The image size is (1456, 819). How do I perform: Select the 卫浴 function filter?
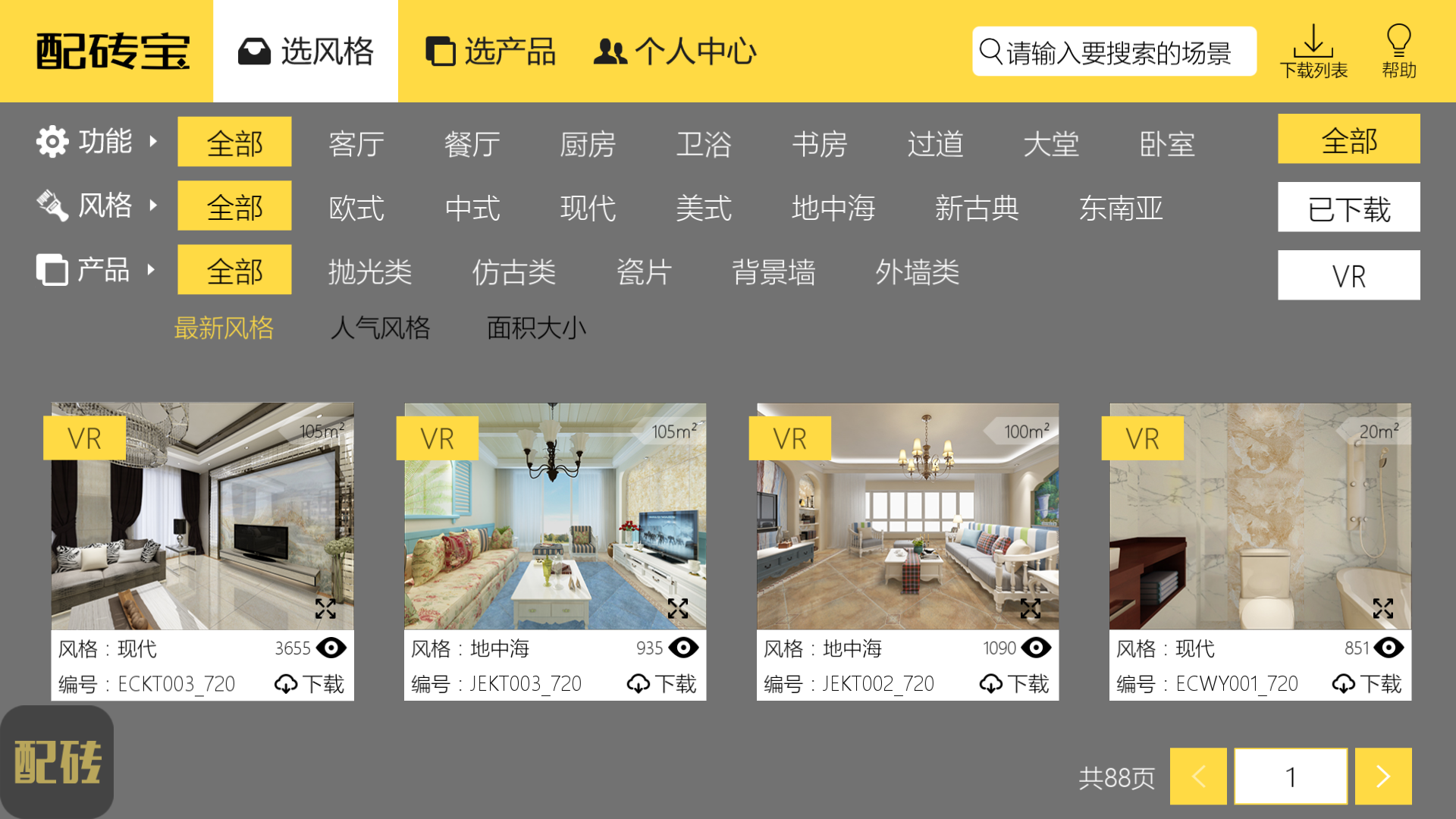click(704, 143)
